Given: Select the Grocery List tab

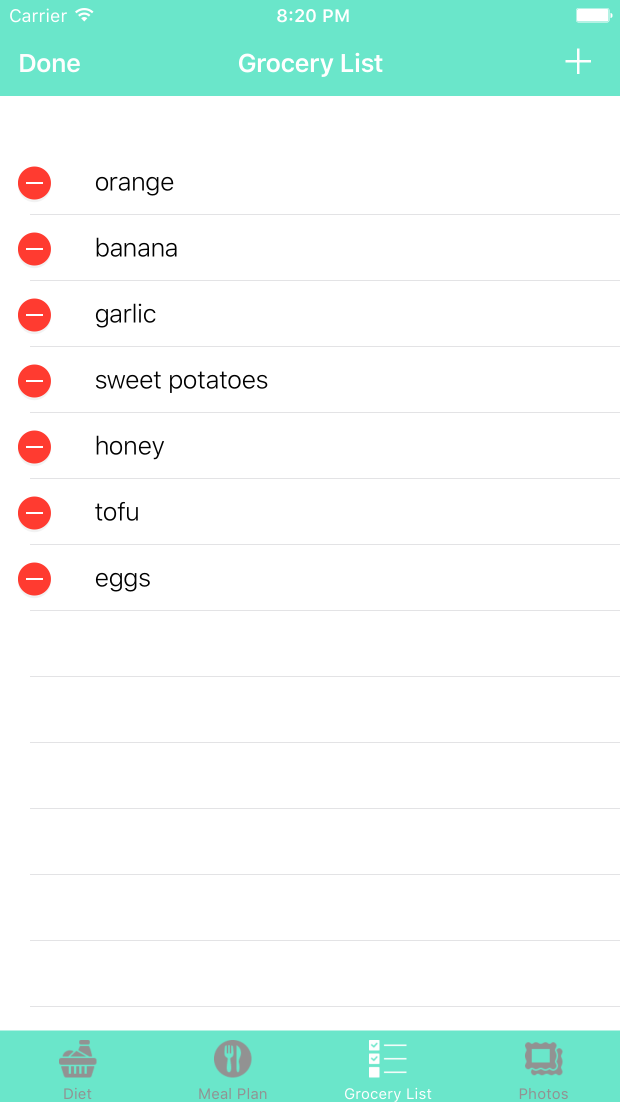Looking at the screenshot, I should (388, 1067).
